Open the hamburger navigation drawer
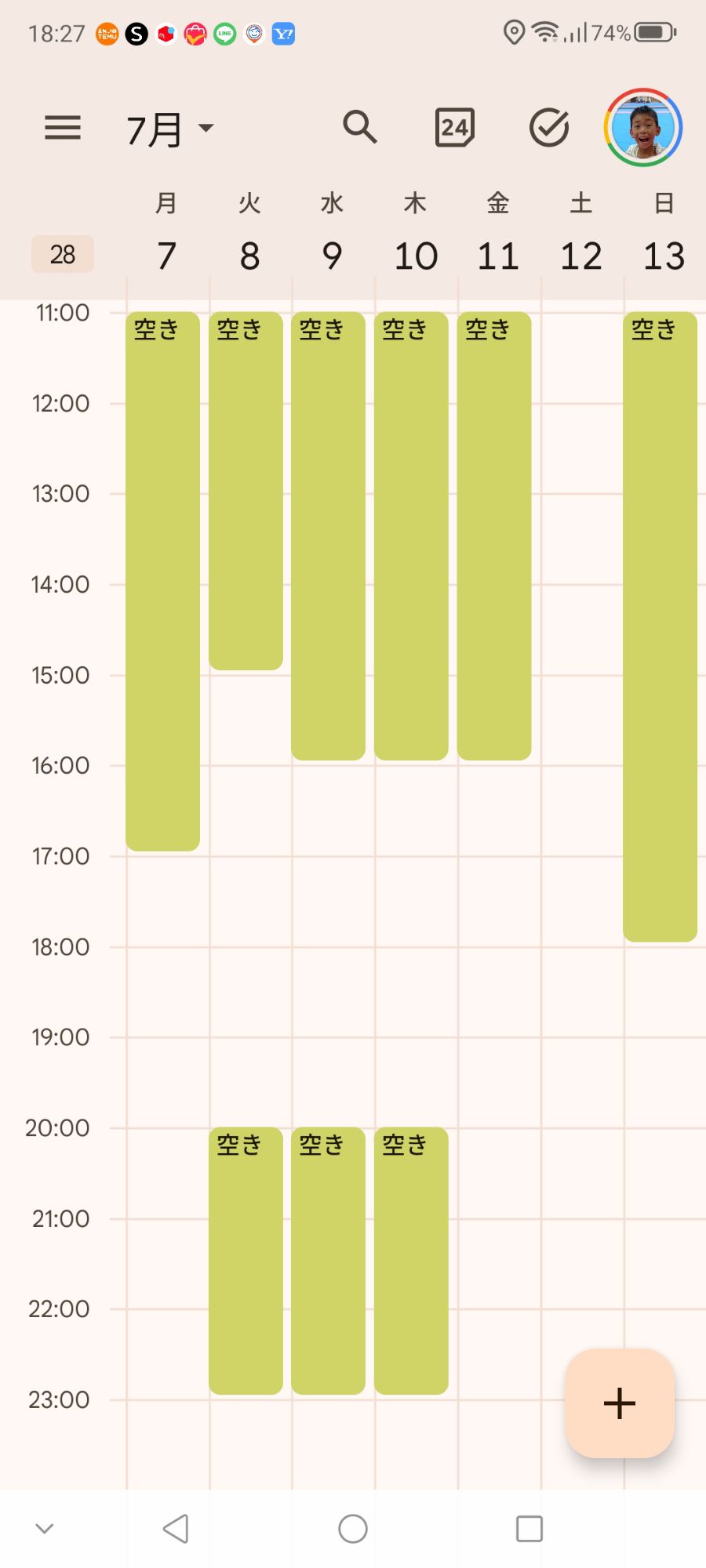 pyautogui.click(x=63, y=128)
